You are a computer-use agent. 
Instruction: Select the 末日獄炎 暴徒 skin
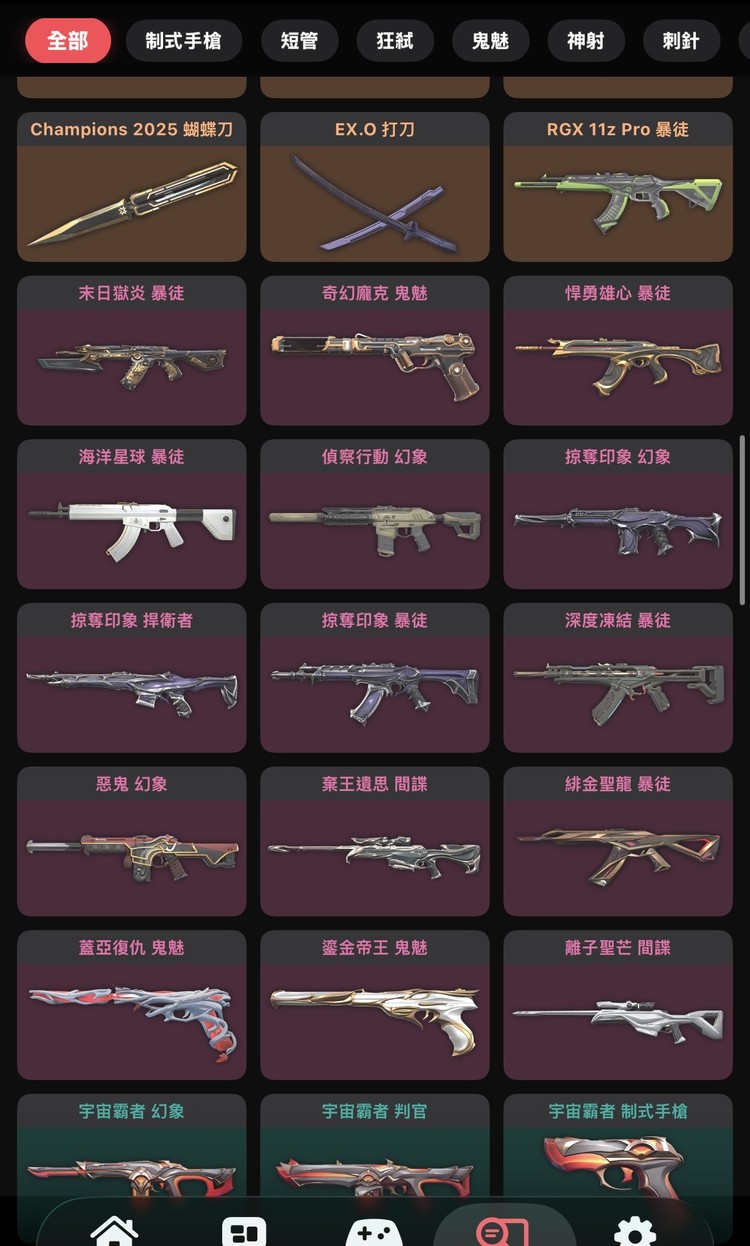pos(132,351)
